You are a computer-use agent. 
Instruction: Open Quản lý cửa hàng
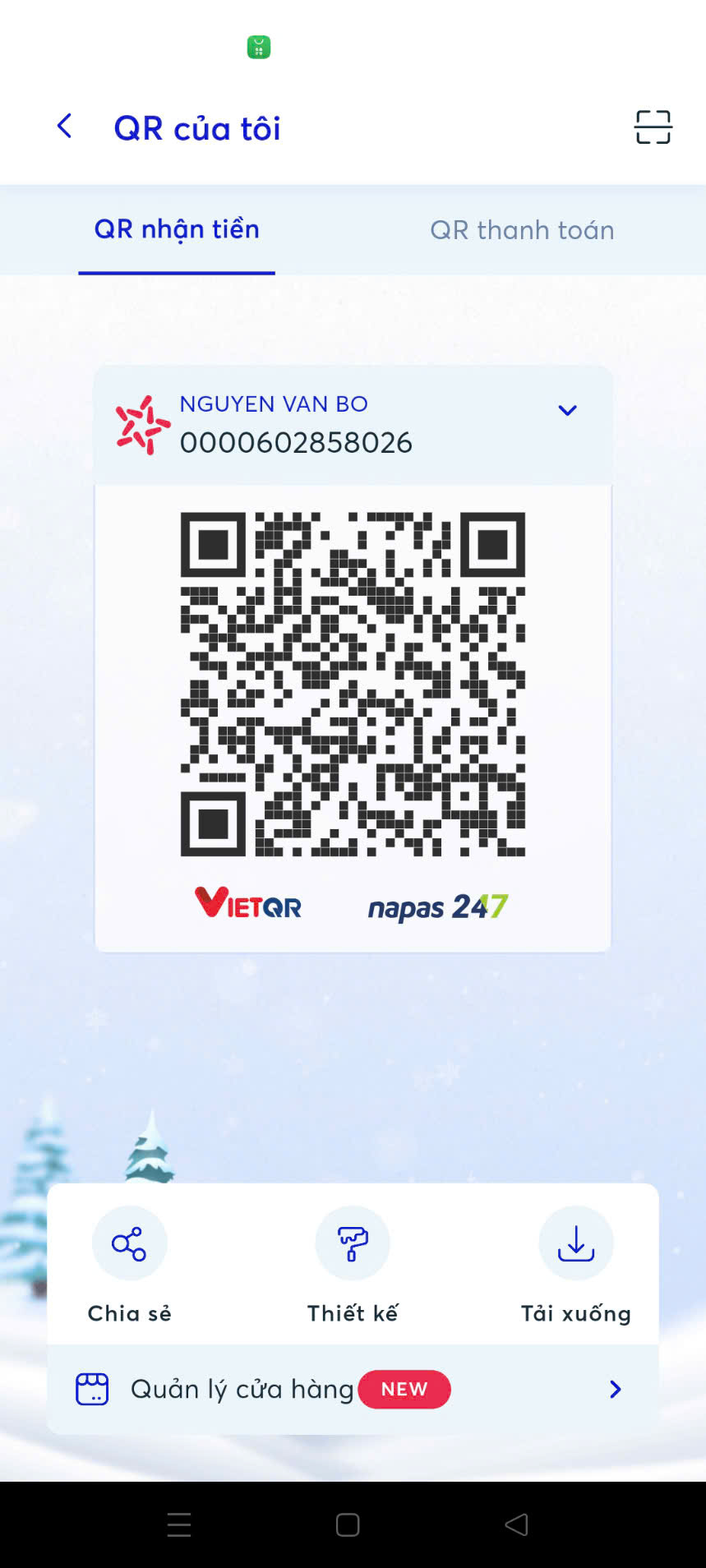click(353, 1390)
